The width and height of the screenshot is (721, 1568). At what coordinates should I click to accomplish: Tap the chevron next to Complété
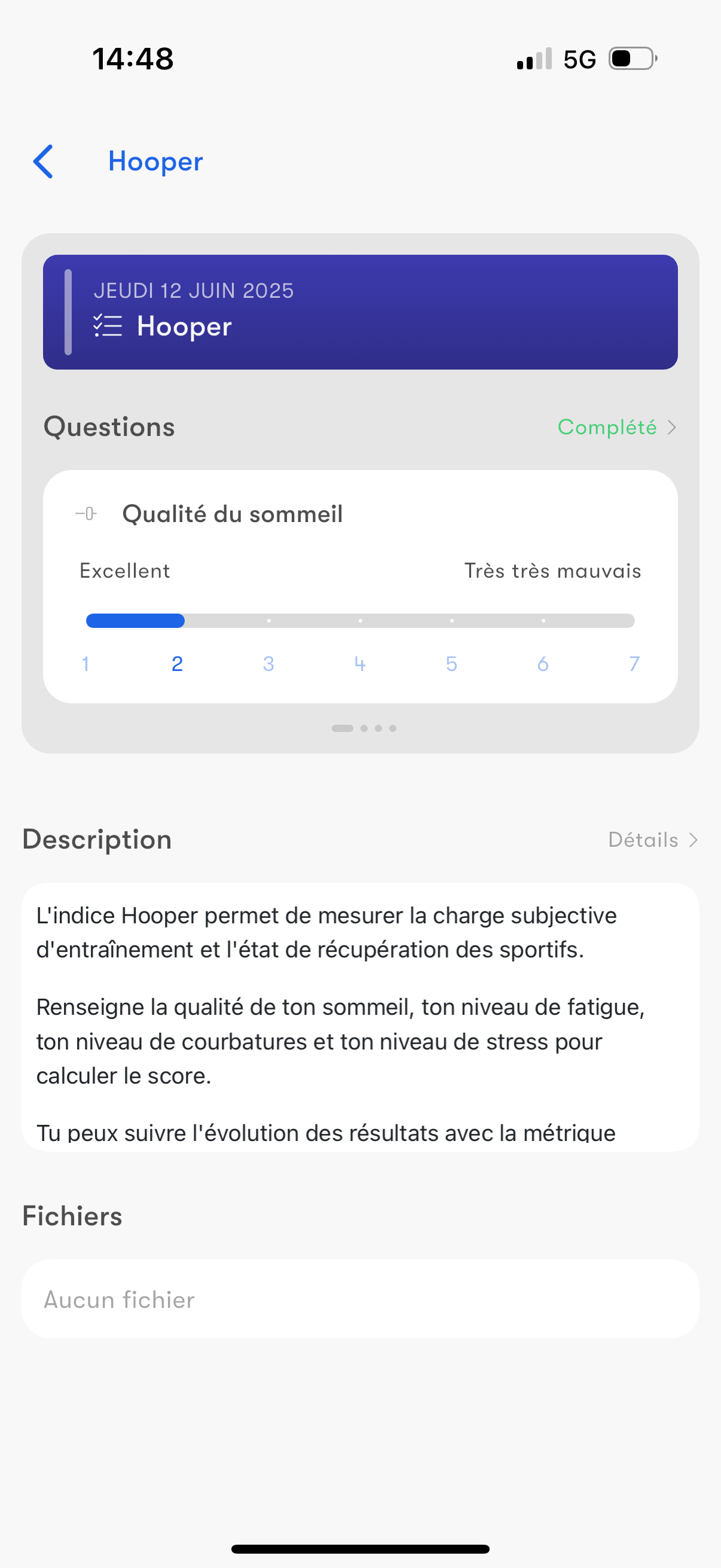click(671, 428)
